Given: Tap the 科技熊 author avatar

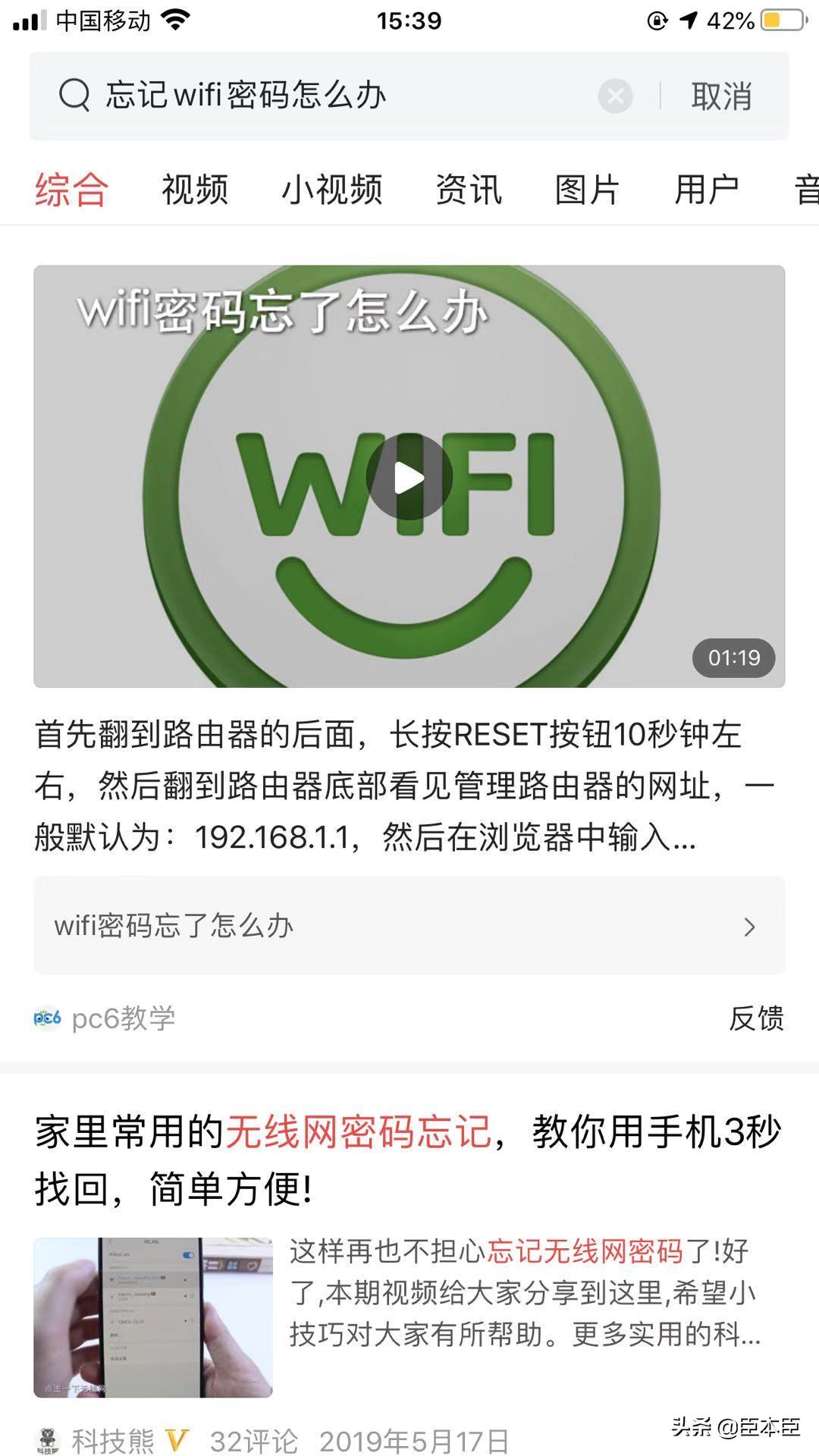Looking at the screenshot, I should click(x=47, y=1439).
